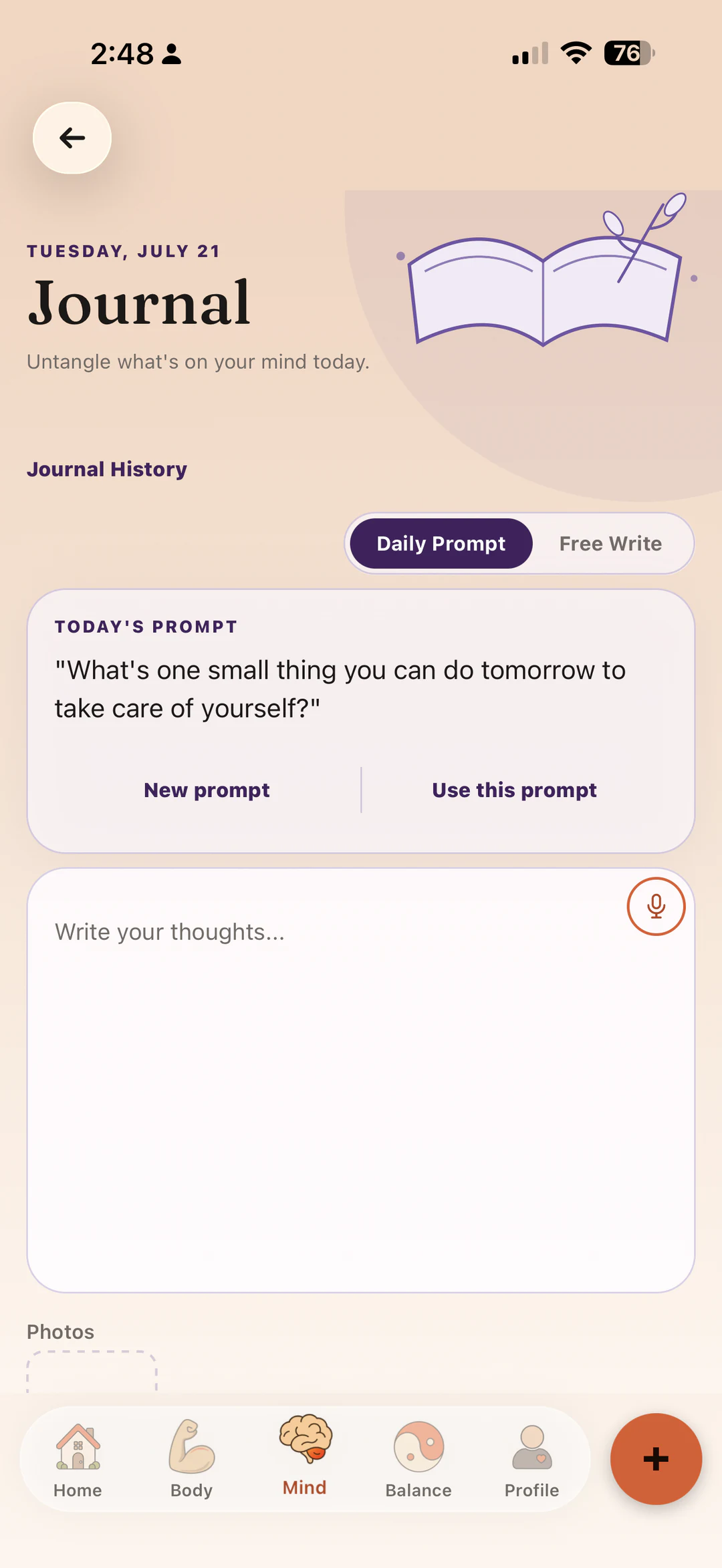Screen dimensions: 722x1568
Task: Add a photo in the dashed box
Action: click(92, 1372)
